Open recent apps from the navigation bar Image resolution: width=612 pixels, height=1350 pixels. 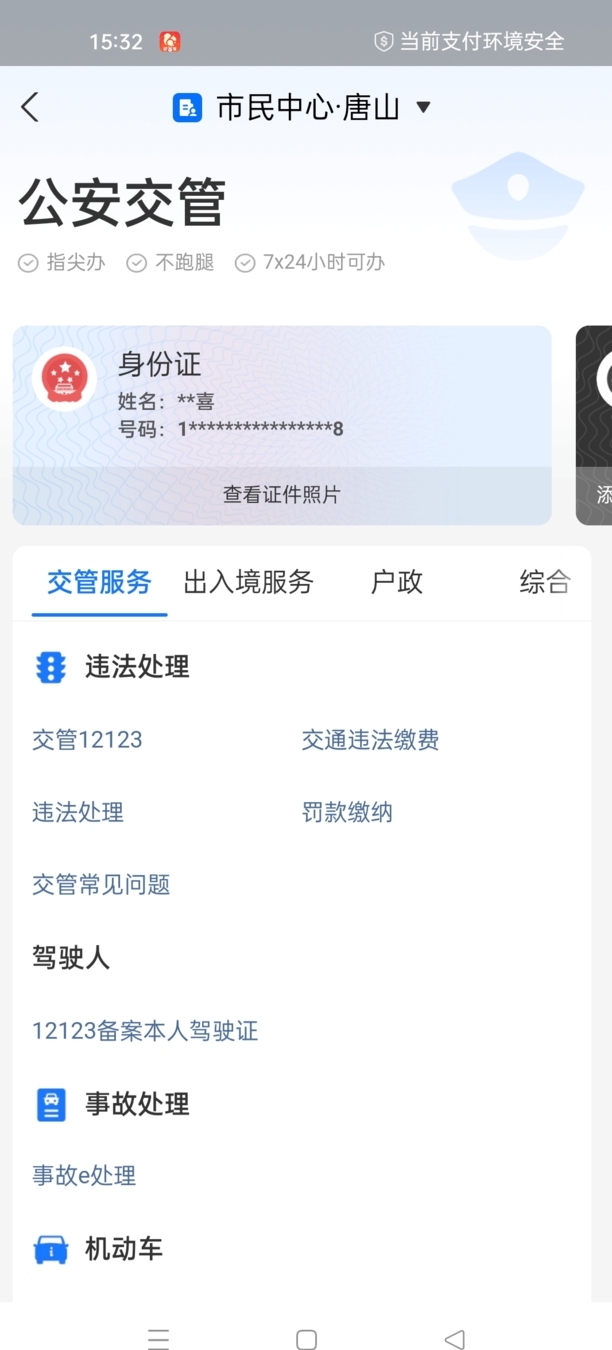coord(158,1339)
